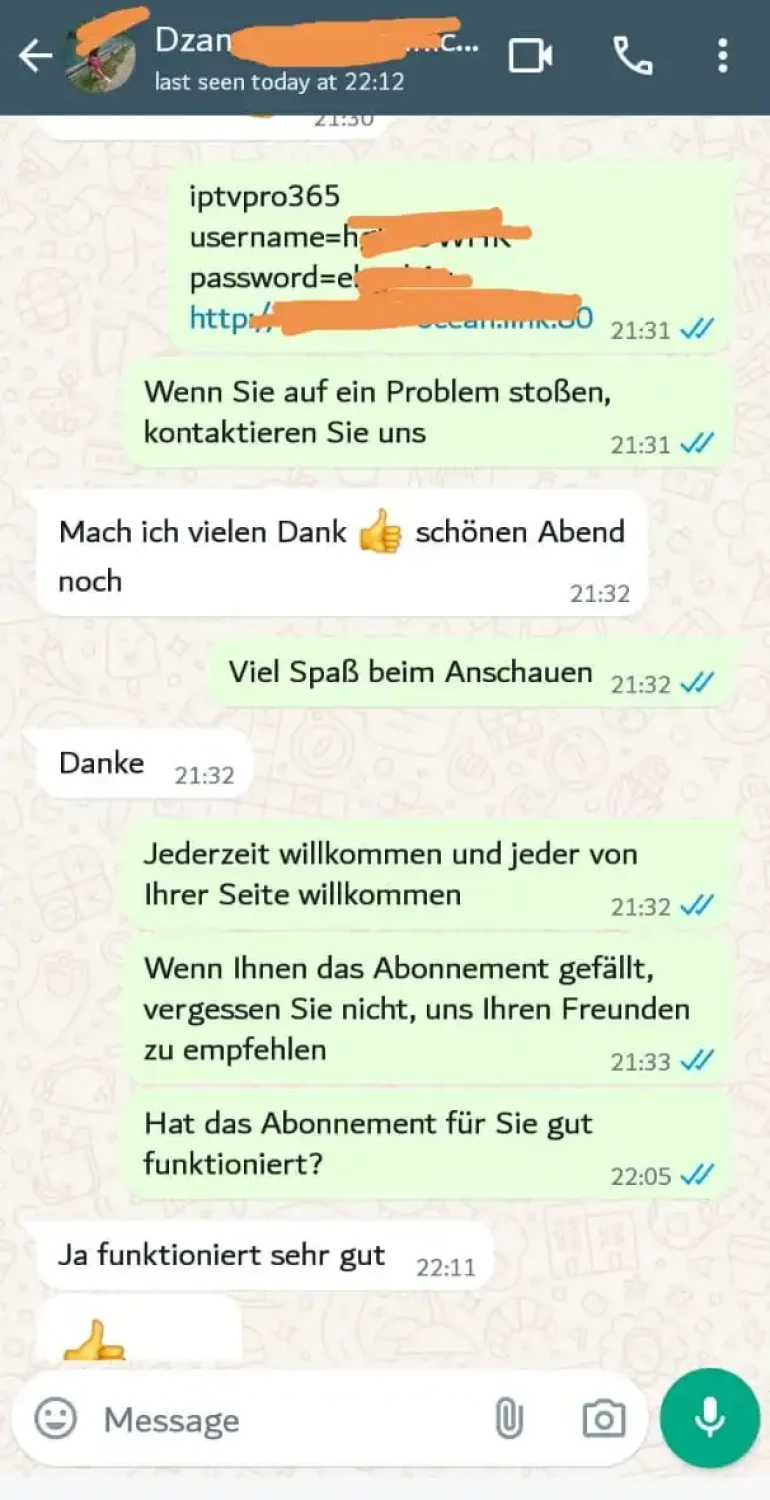Attach a file using the paperclip icon
The width and height of the screenshot is (770, 1500).
tap(509, 1418)
